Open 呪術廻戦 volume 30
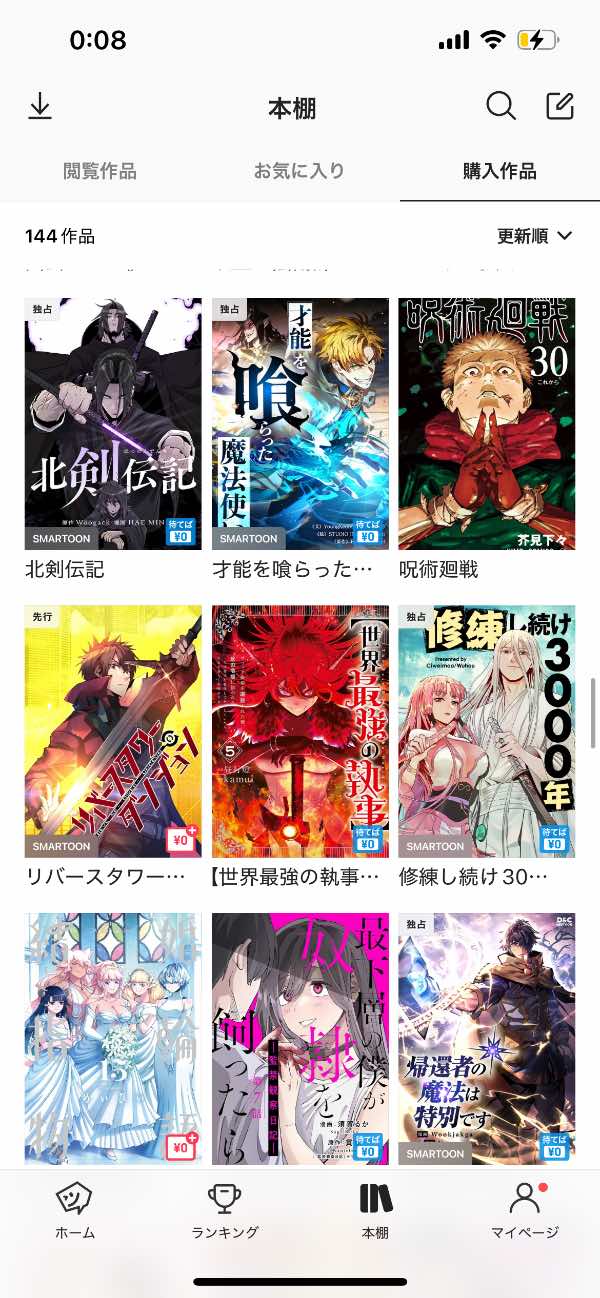Screen dimensions: 600x1298 coord(487,423)
